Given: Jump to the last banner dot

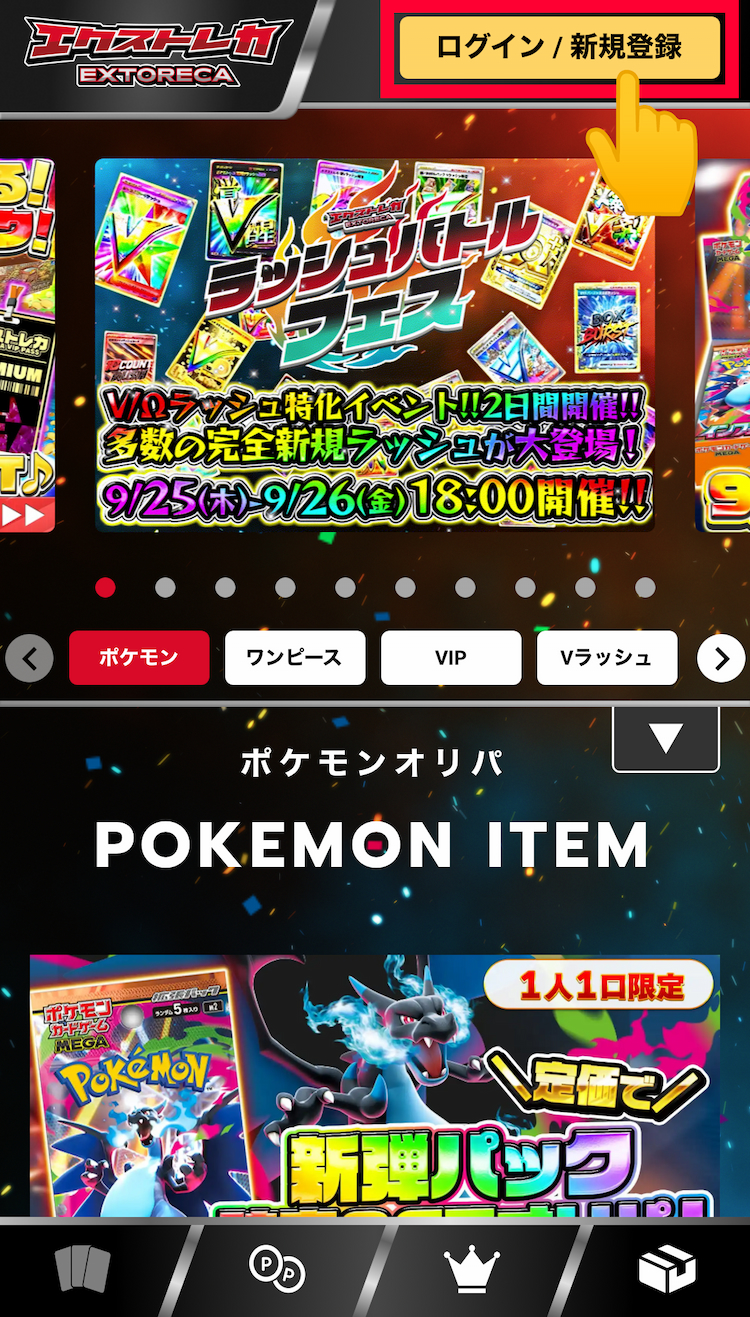Looking at the screenshot, I should [x=645, y=587].
